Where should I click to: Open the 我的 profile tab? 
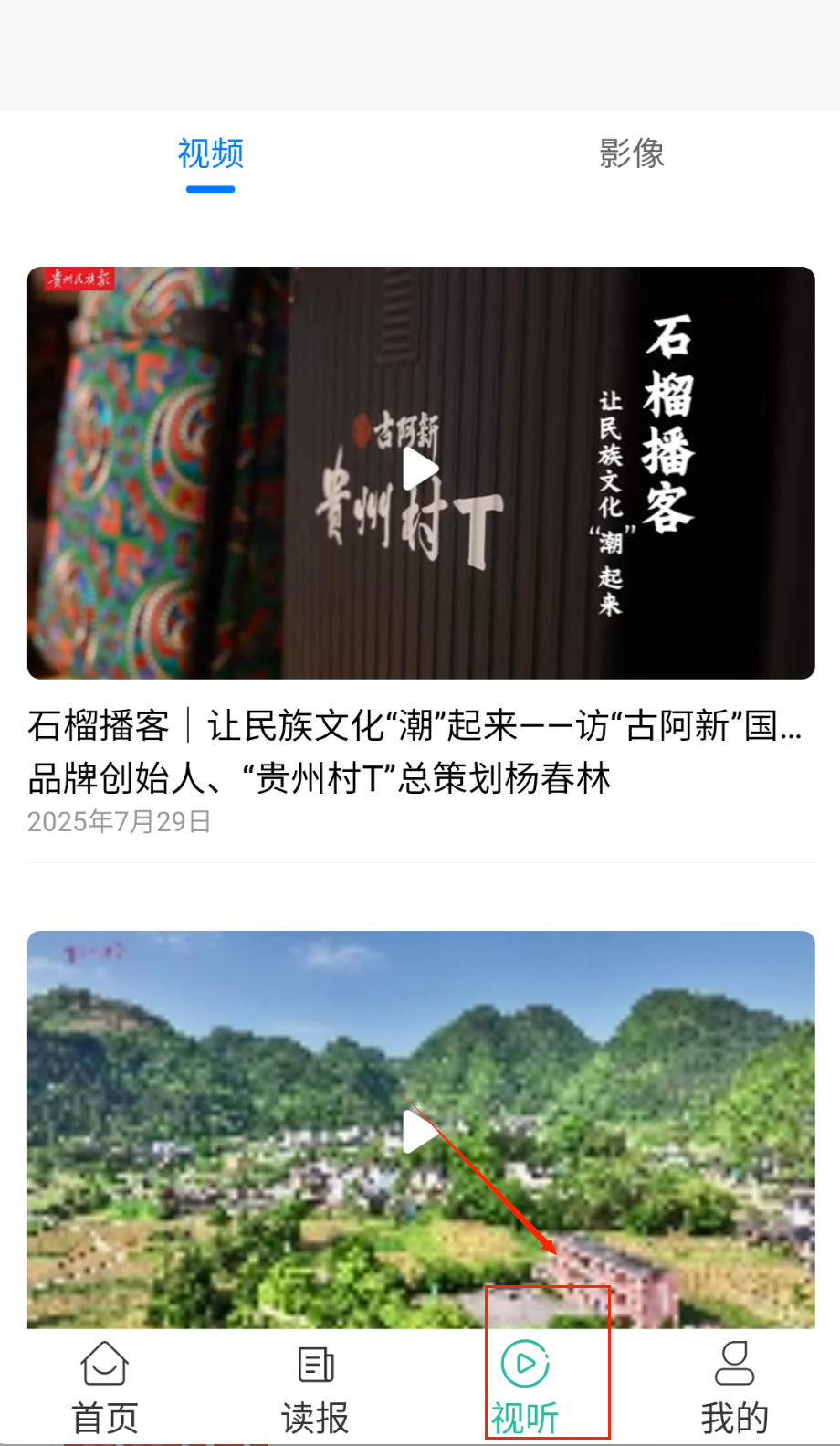click(734, 1388)
